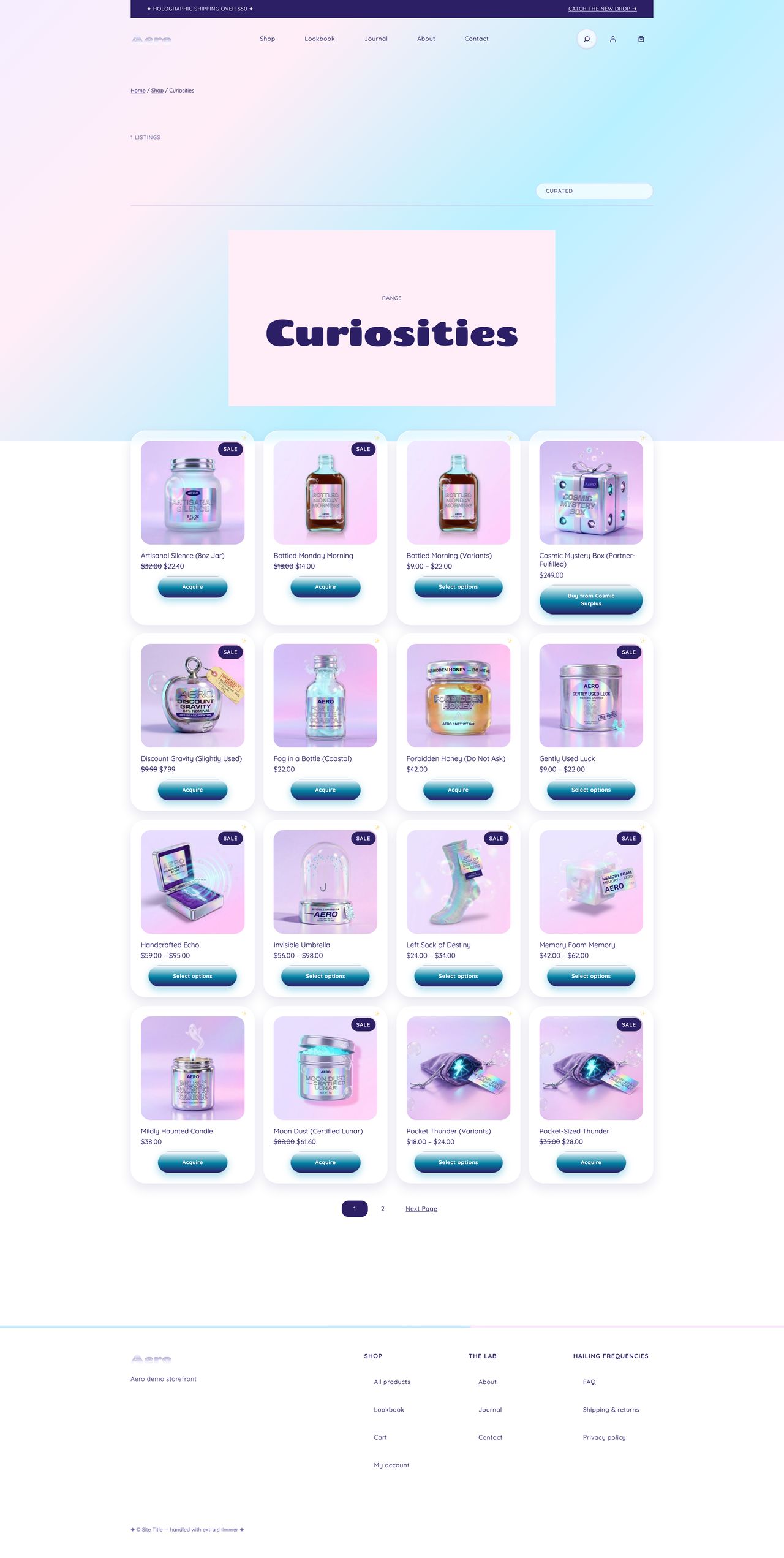Open the search icon in header
Viewport: 784px width, 1558px height.
[x=586, y=39]
